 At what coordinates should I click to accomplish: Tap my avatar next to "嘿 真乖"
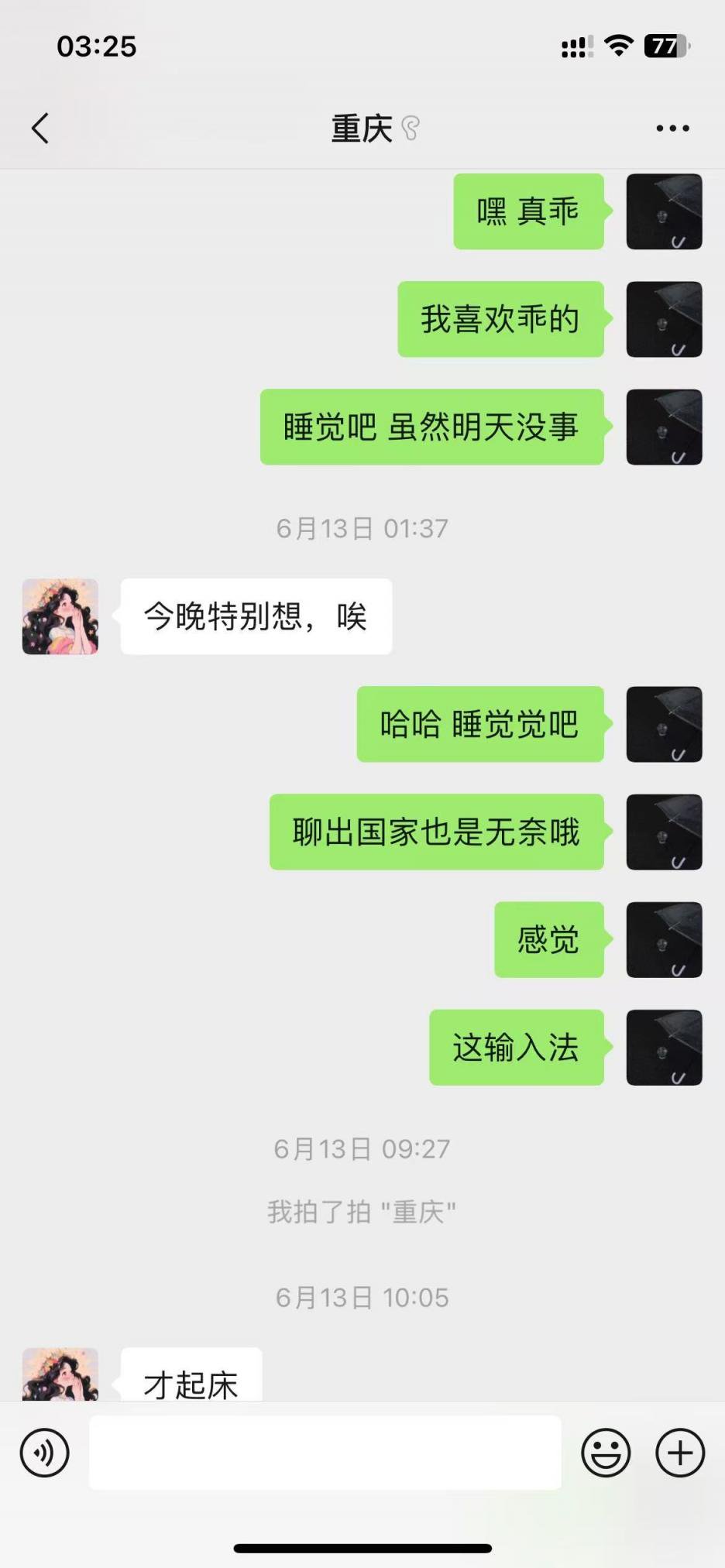(x=664, y=211)
